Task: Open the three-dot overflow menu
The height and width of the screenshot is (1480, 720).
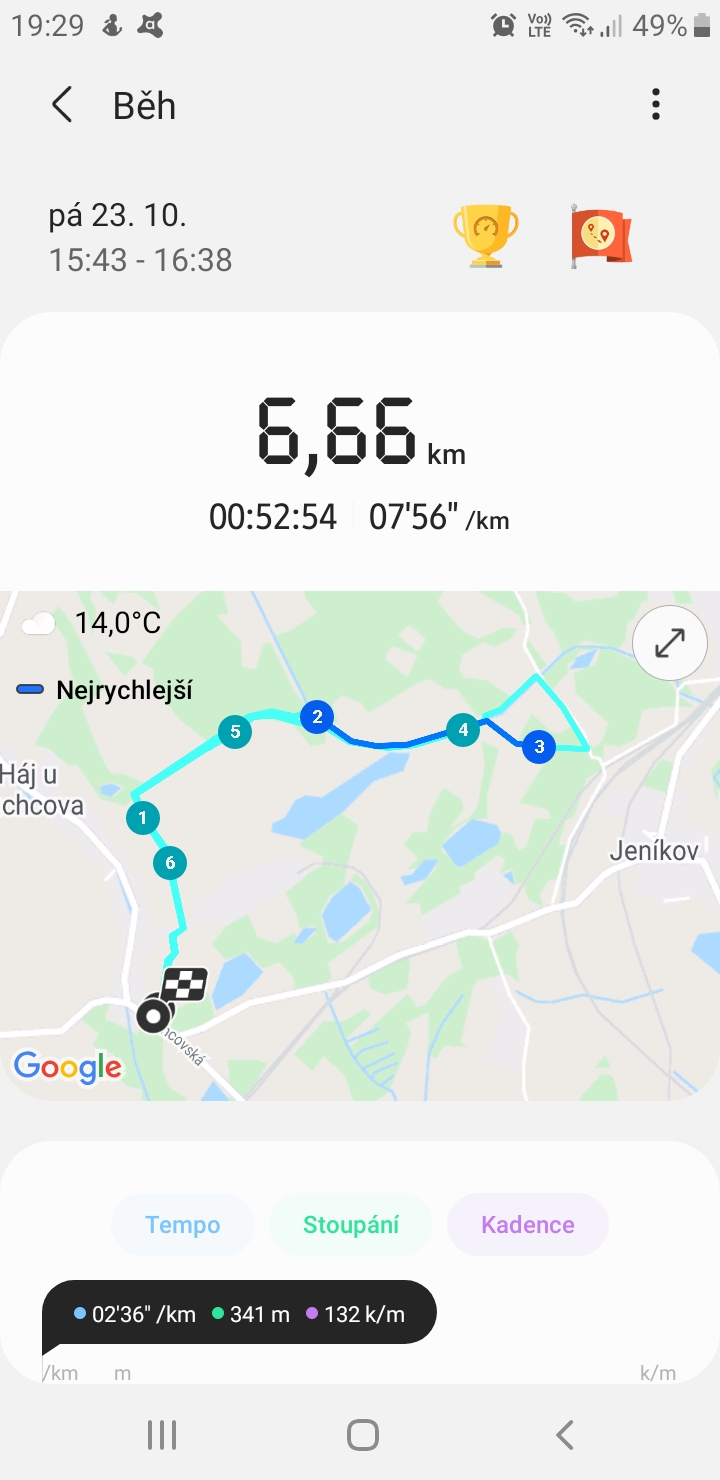Action: (656, 105)
